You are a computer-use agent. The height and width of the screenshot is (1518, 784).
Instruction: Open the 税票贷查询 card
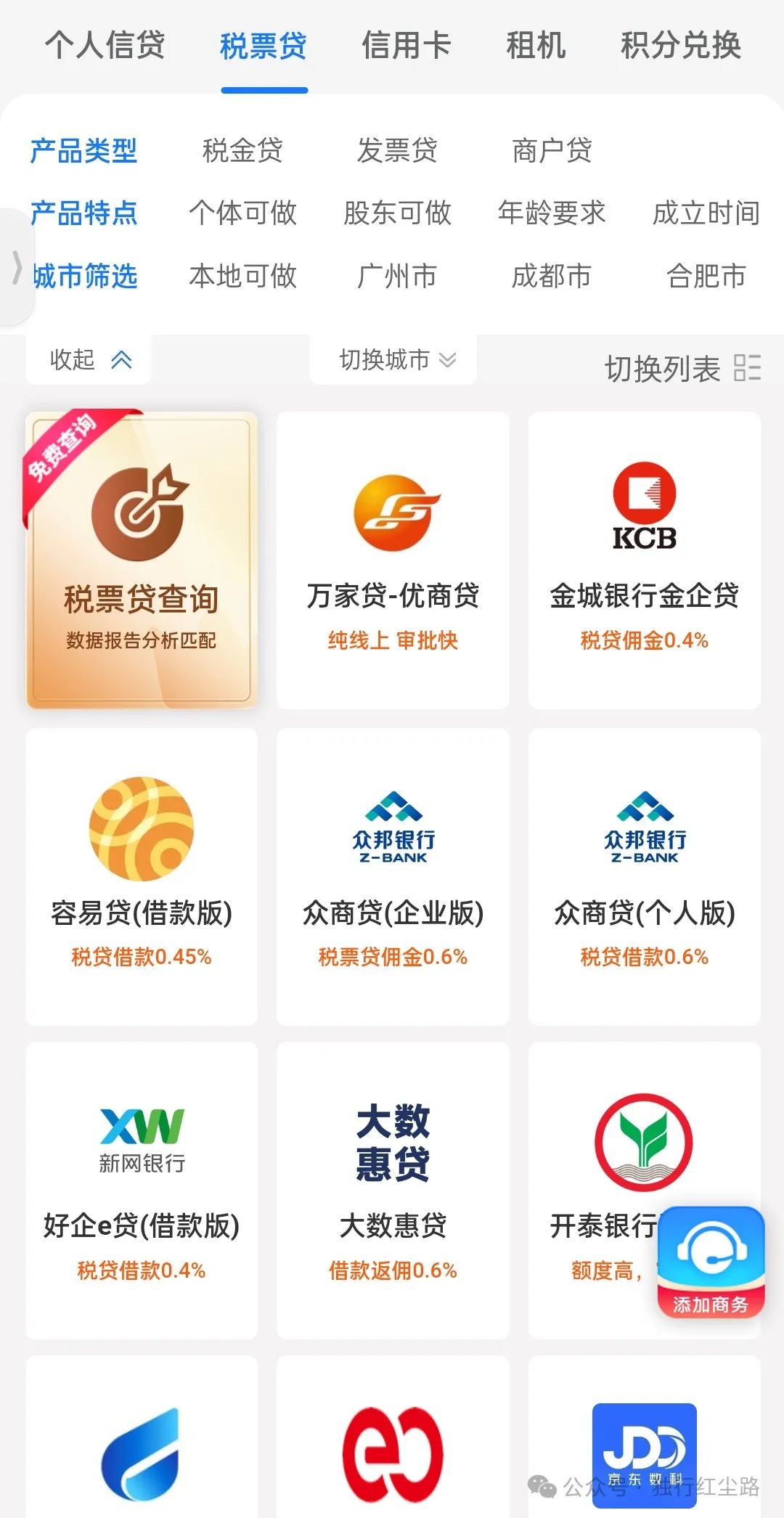(142, 560)
